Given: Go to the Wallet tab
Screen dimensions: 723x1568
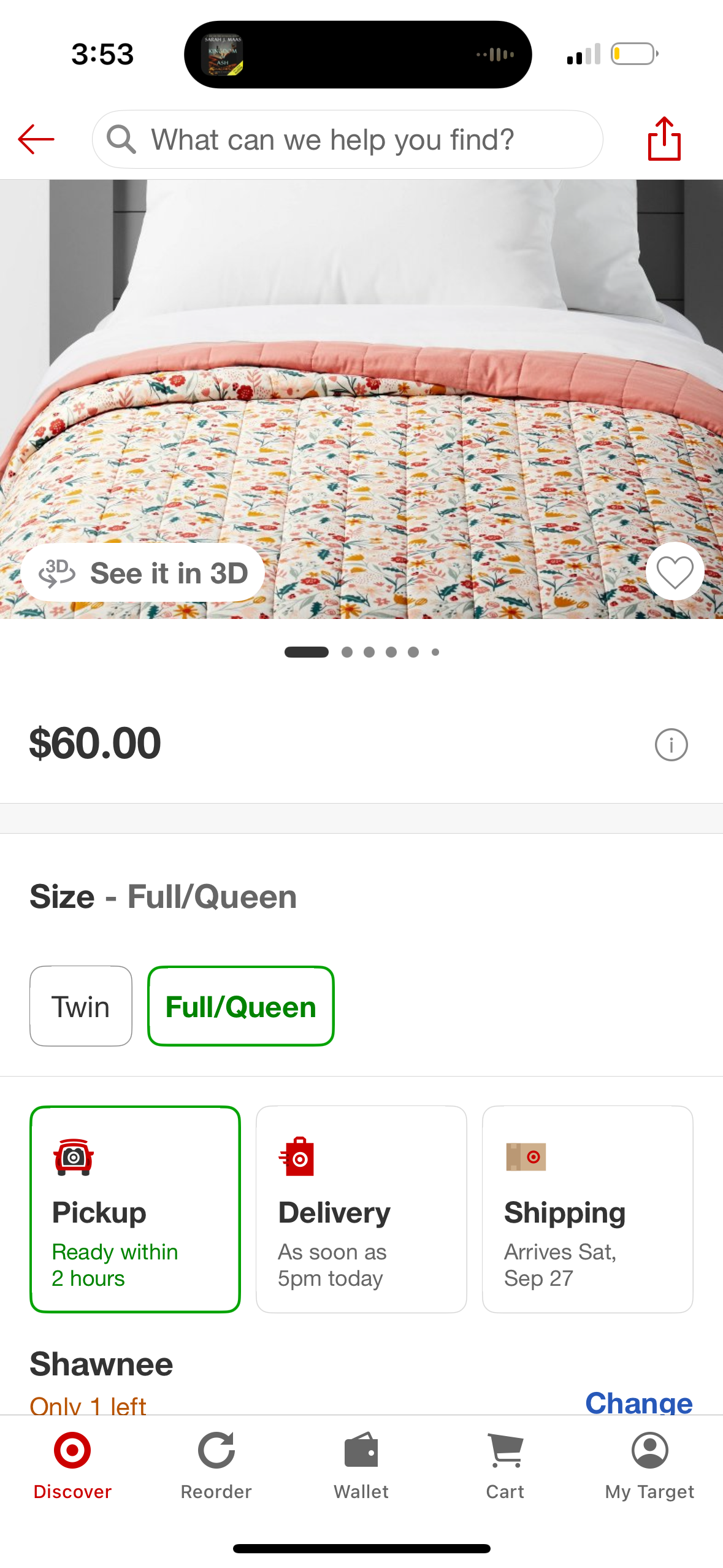Looking at the screenshot, I should click(x=361, y=1465).
